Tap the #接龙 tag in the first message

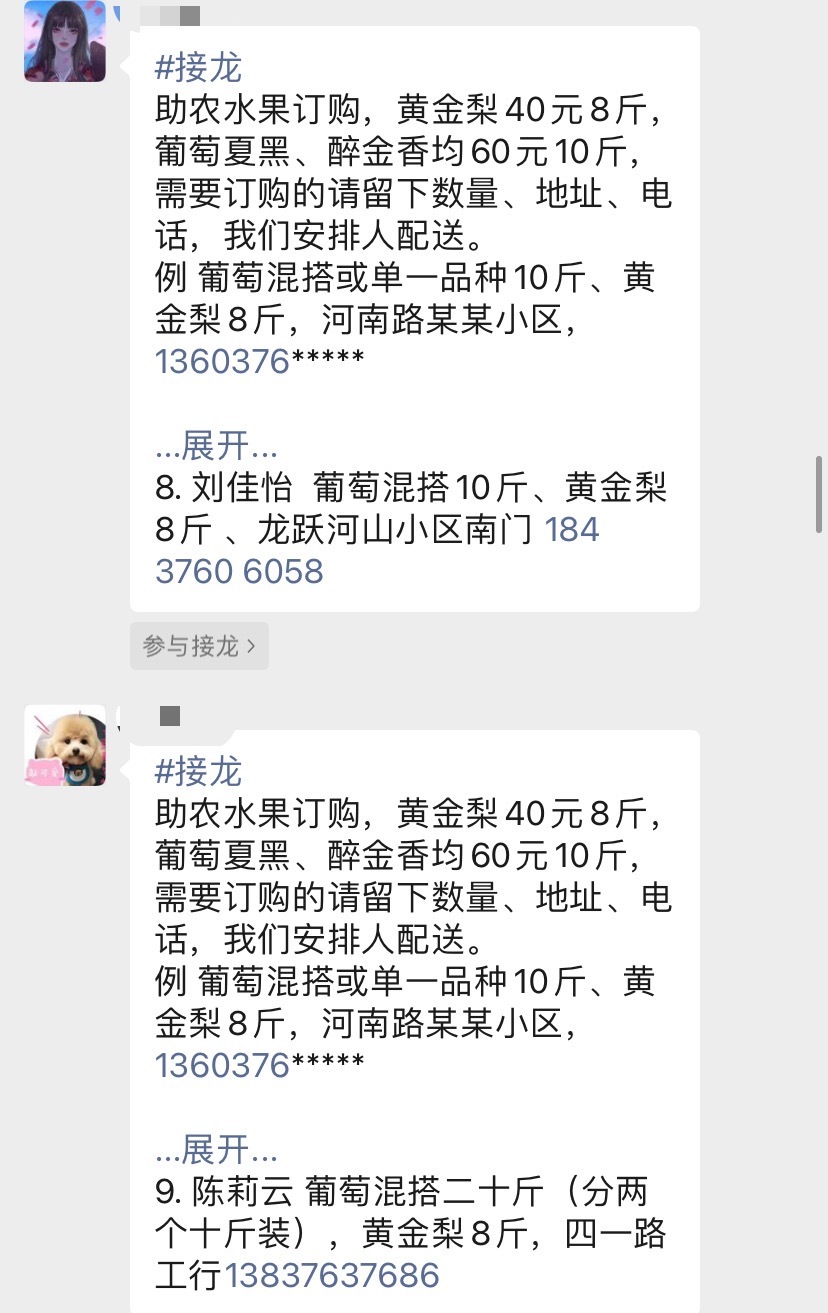click(x=198, y=68)
